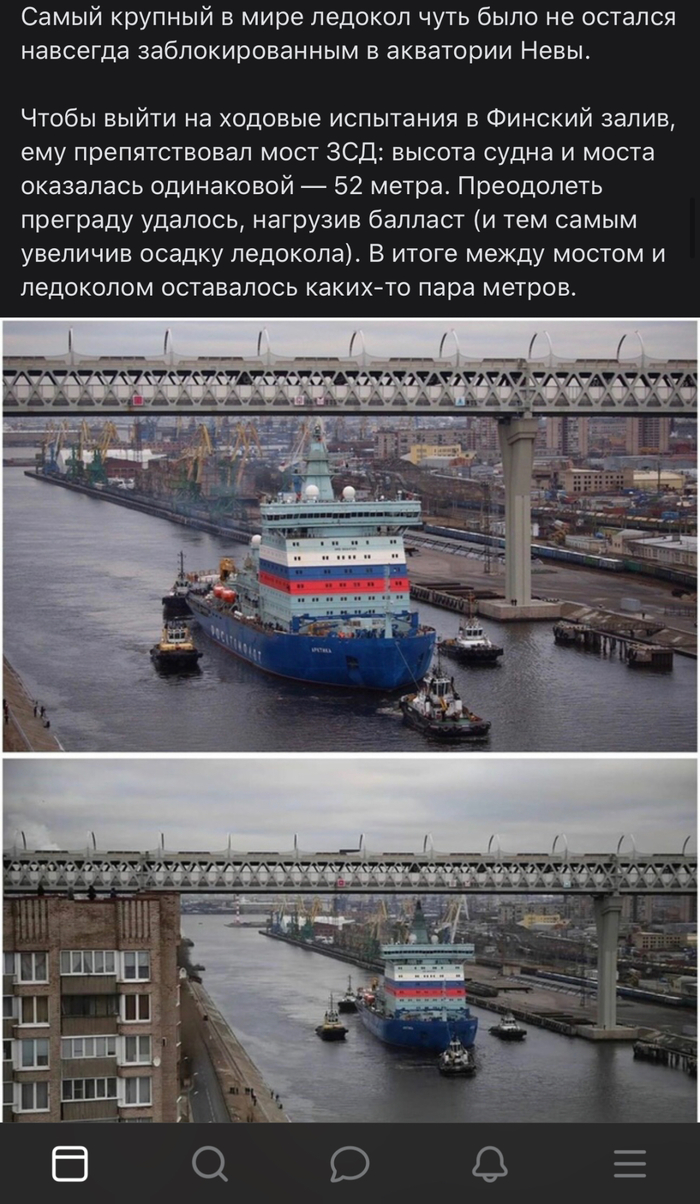The image size is (700, 1204).
Task: Open the notifications bell
Action: [490, 1163]
